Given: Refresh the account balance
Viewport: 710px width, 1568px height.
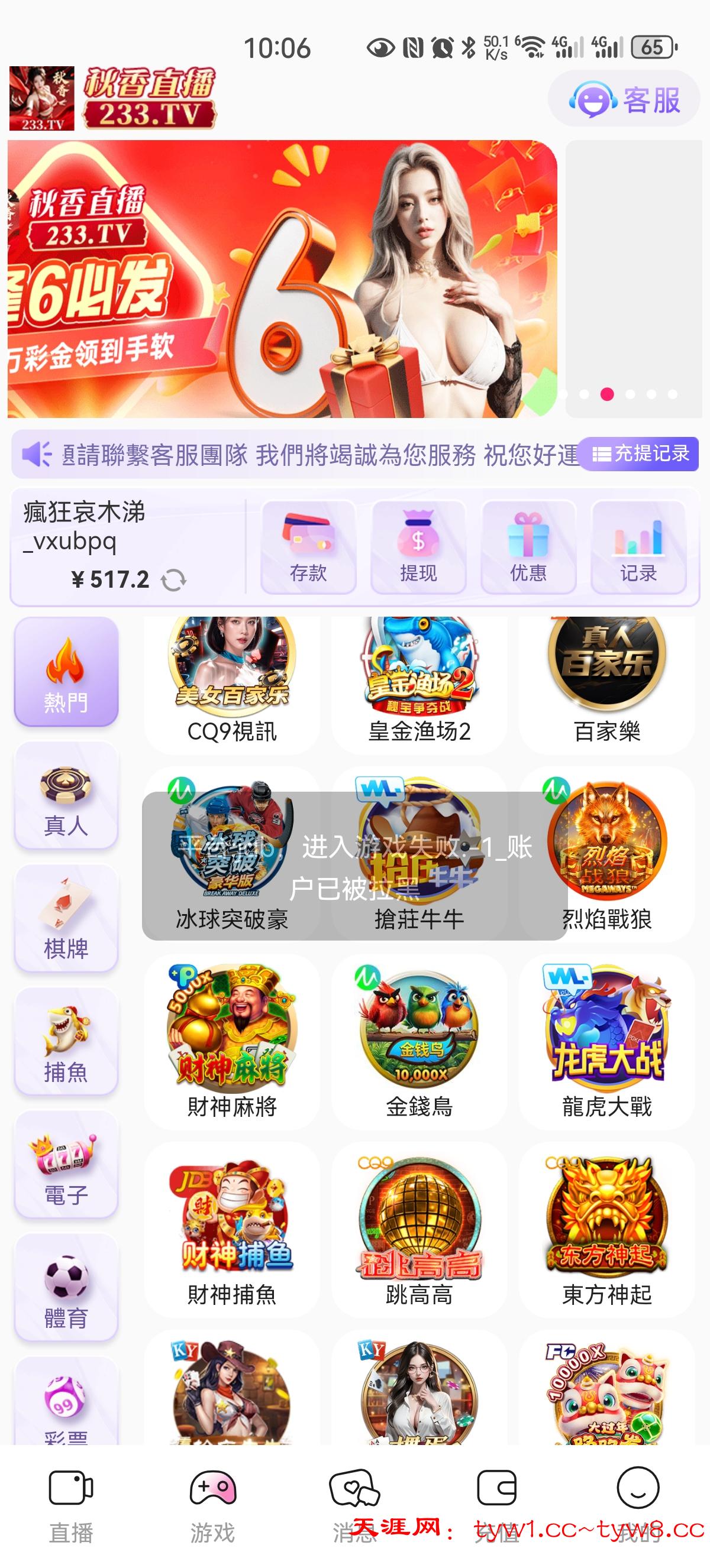Looking at the screenshot, I should [173, 579].
